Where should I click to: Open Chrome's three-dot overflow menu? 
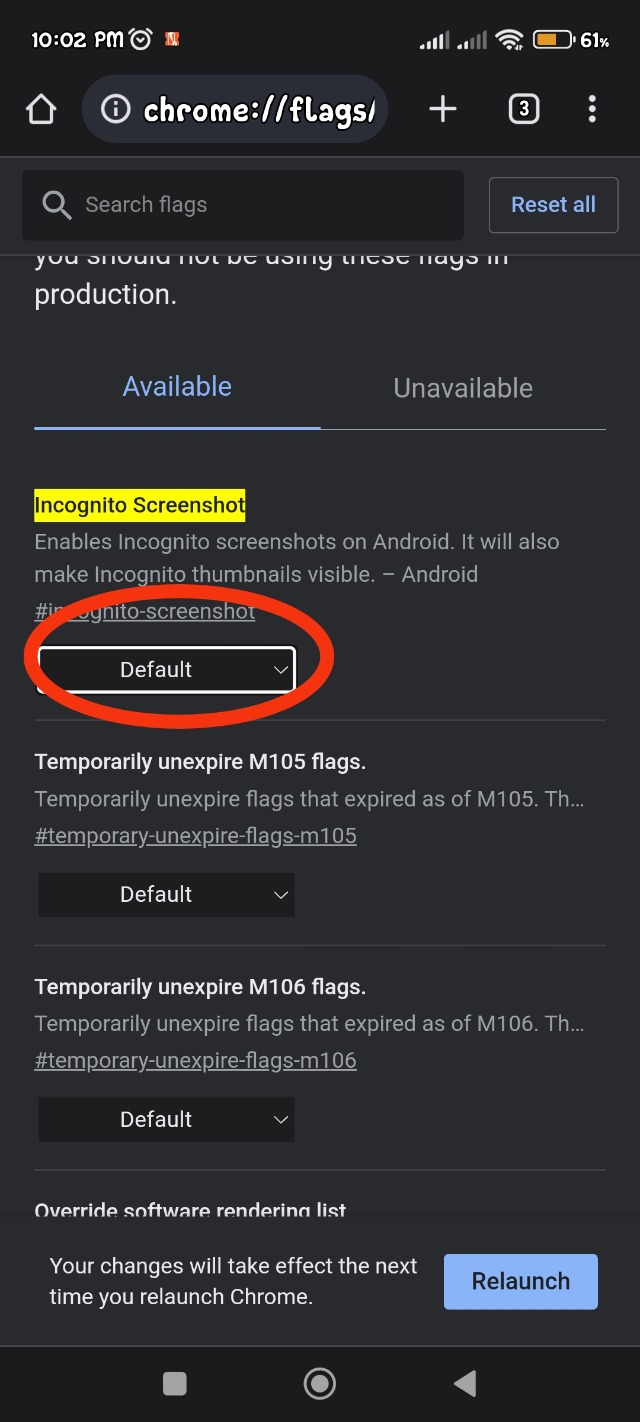[592, 110]
